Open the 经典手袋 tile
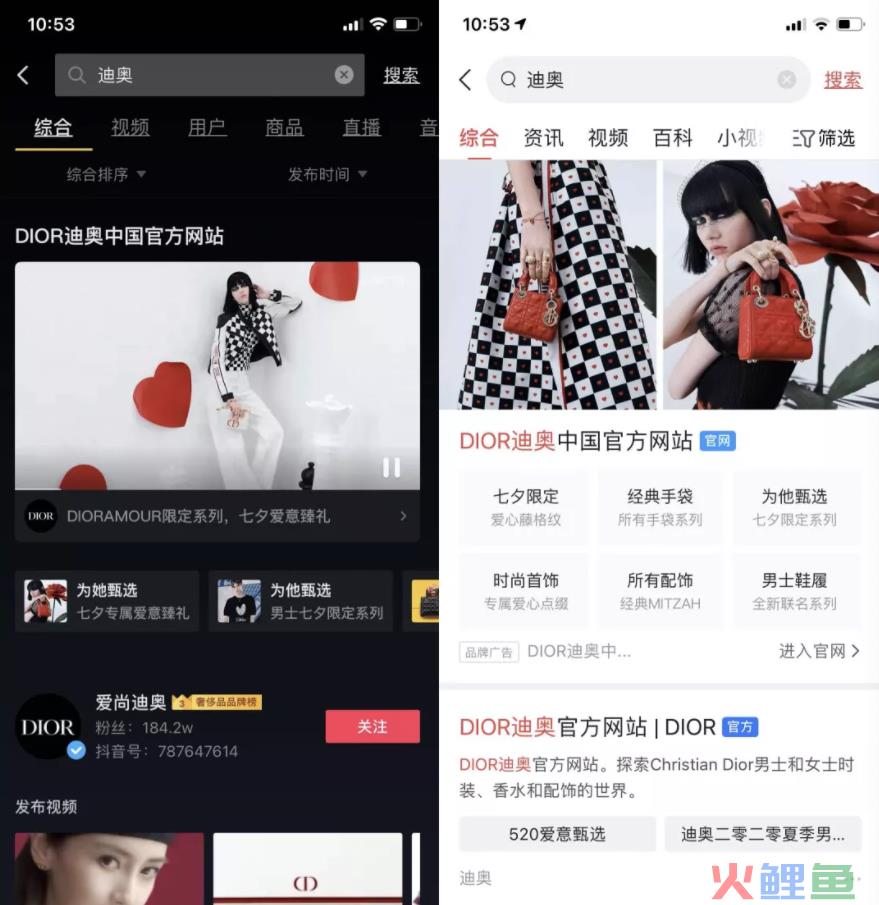879x905 pixels. (x=660, y=507)
